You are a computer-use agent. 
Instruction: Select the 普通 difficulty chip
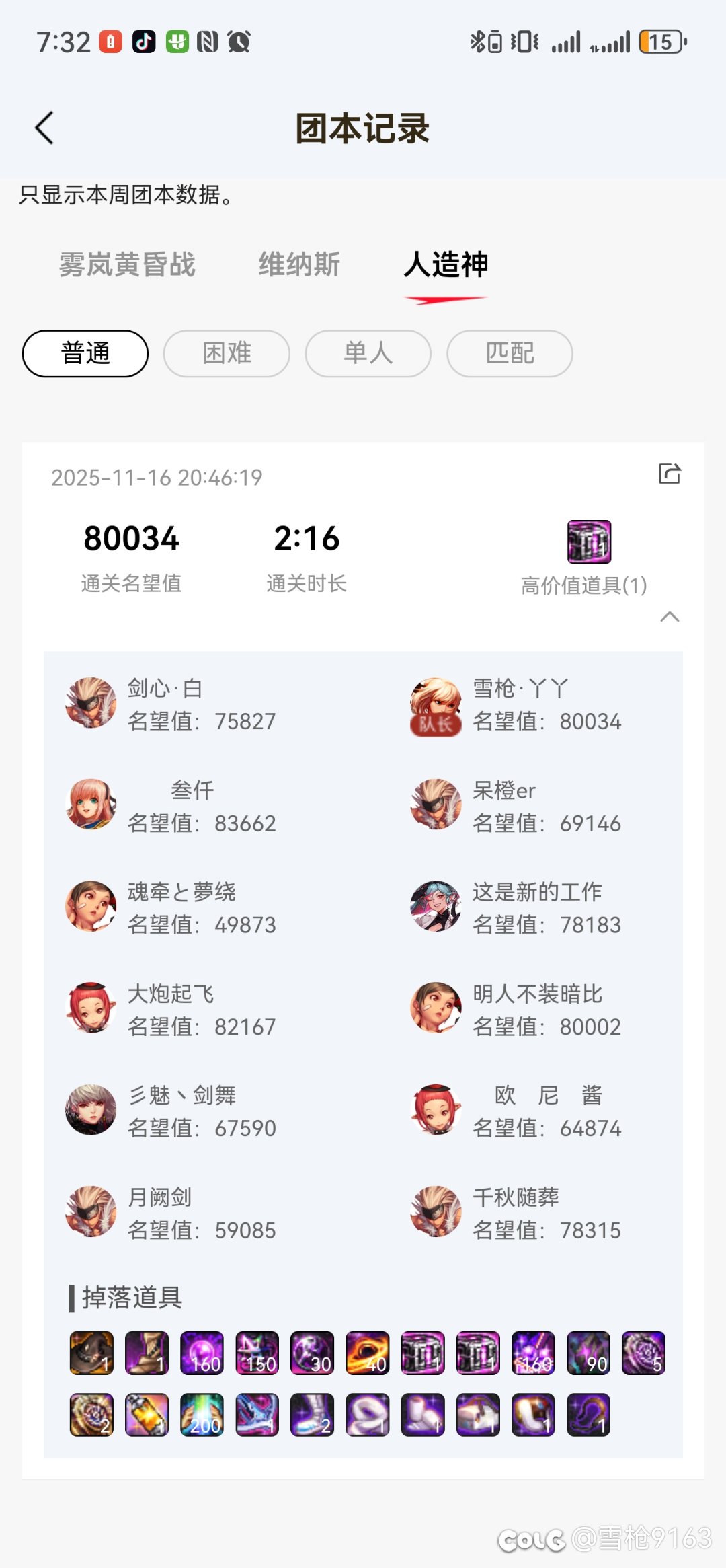pos(85,353)
